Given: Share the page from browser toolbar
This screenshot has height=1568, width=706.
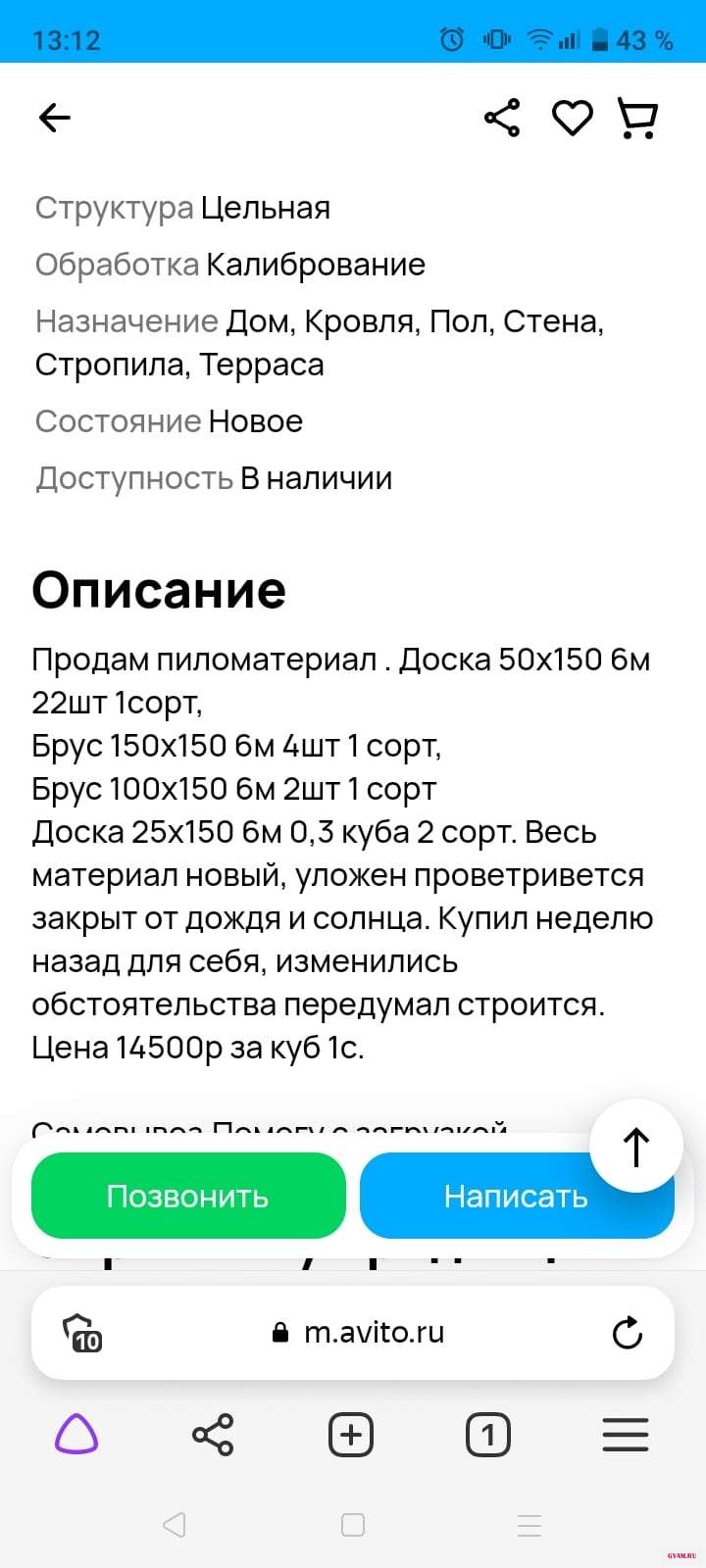Looking at the screenshot, I should tap(213, 1436).
